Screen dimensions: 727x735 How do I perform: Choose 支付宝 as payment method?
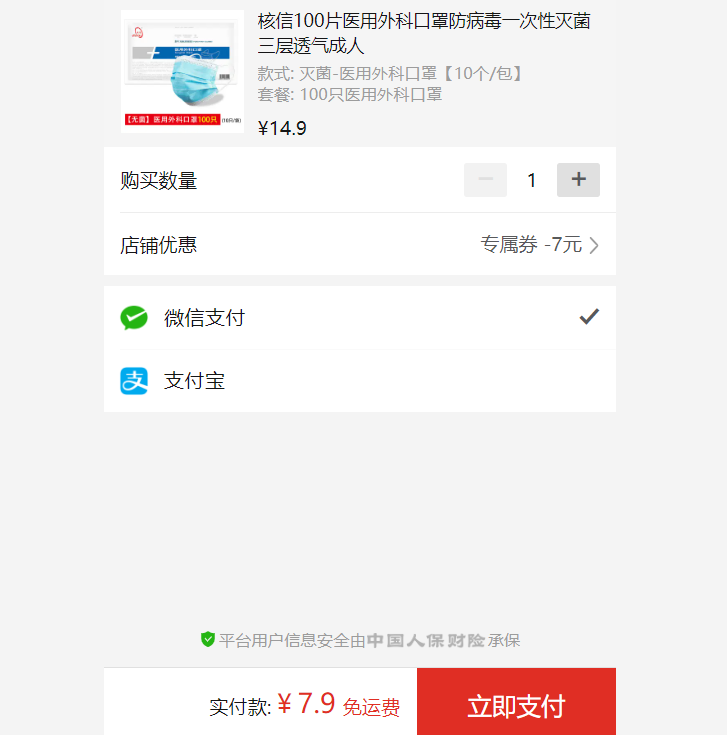click(x=359, y=381)
